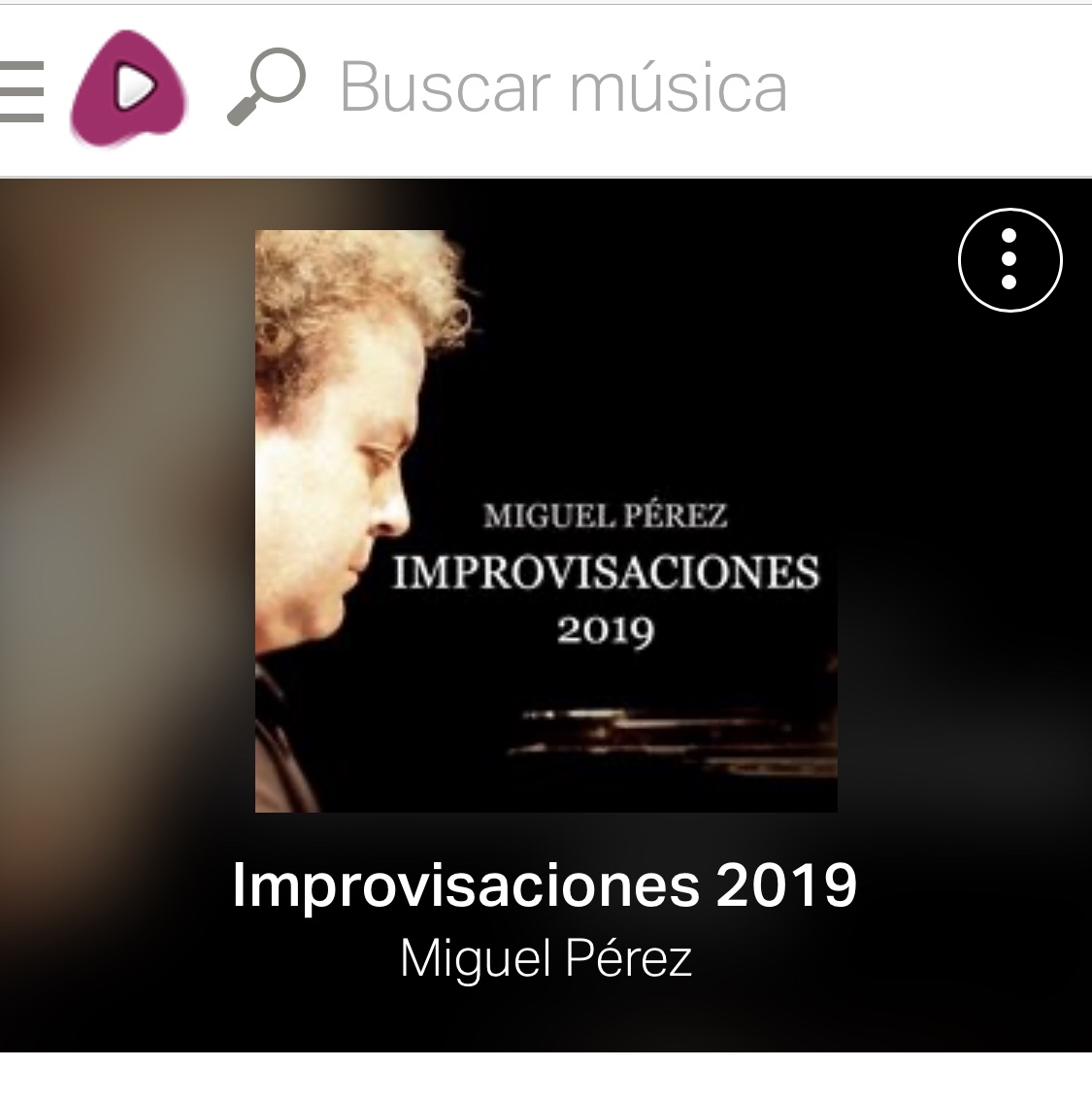Open the Improvisaciones 2019 album cover
Screen dimensions: 1092x1100
pyautogui.click(x=546, y=521)
